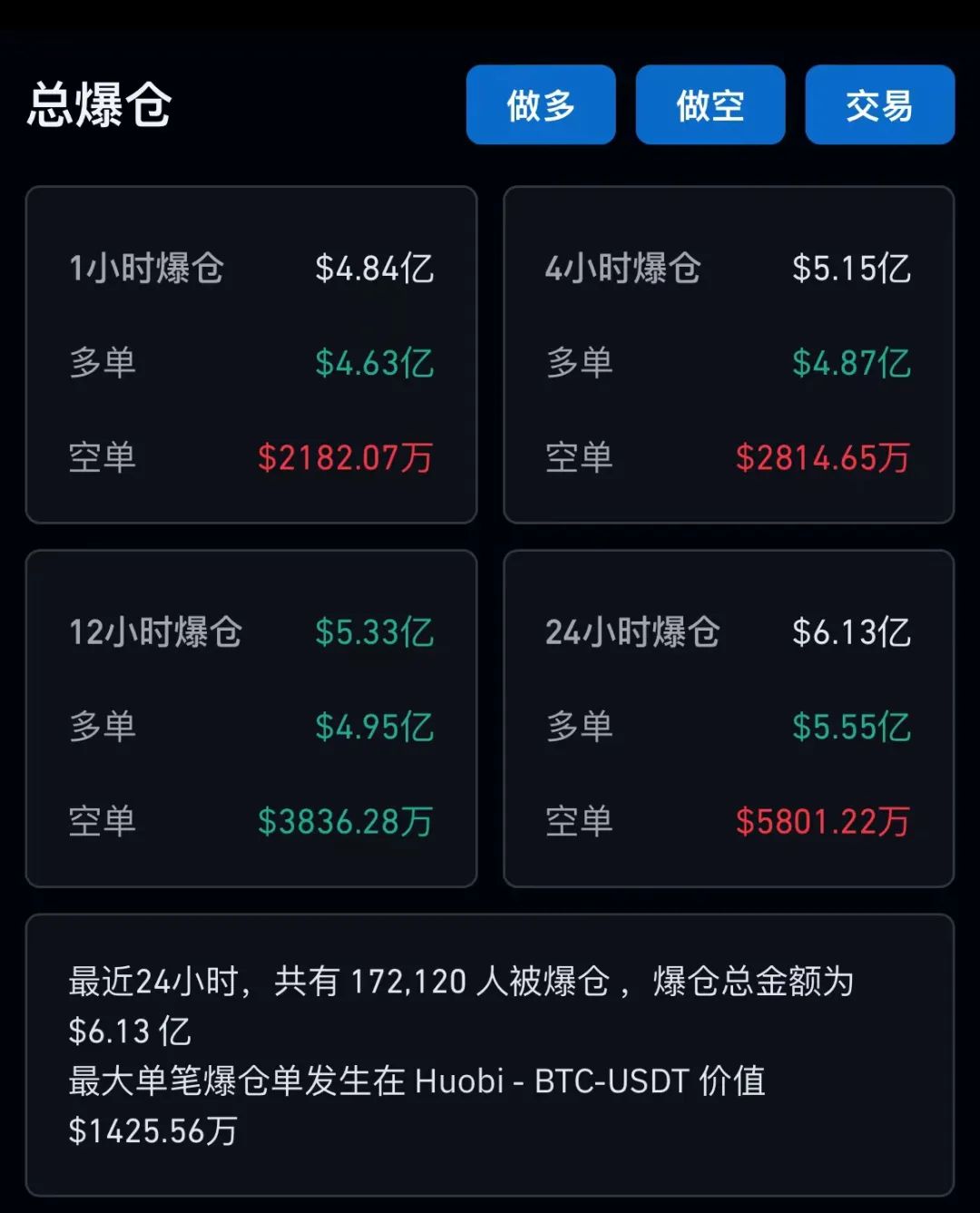
Task: Click the $2814.65万 value in 4-hour card
Action: click(x=821, y=458)
